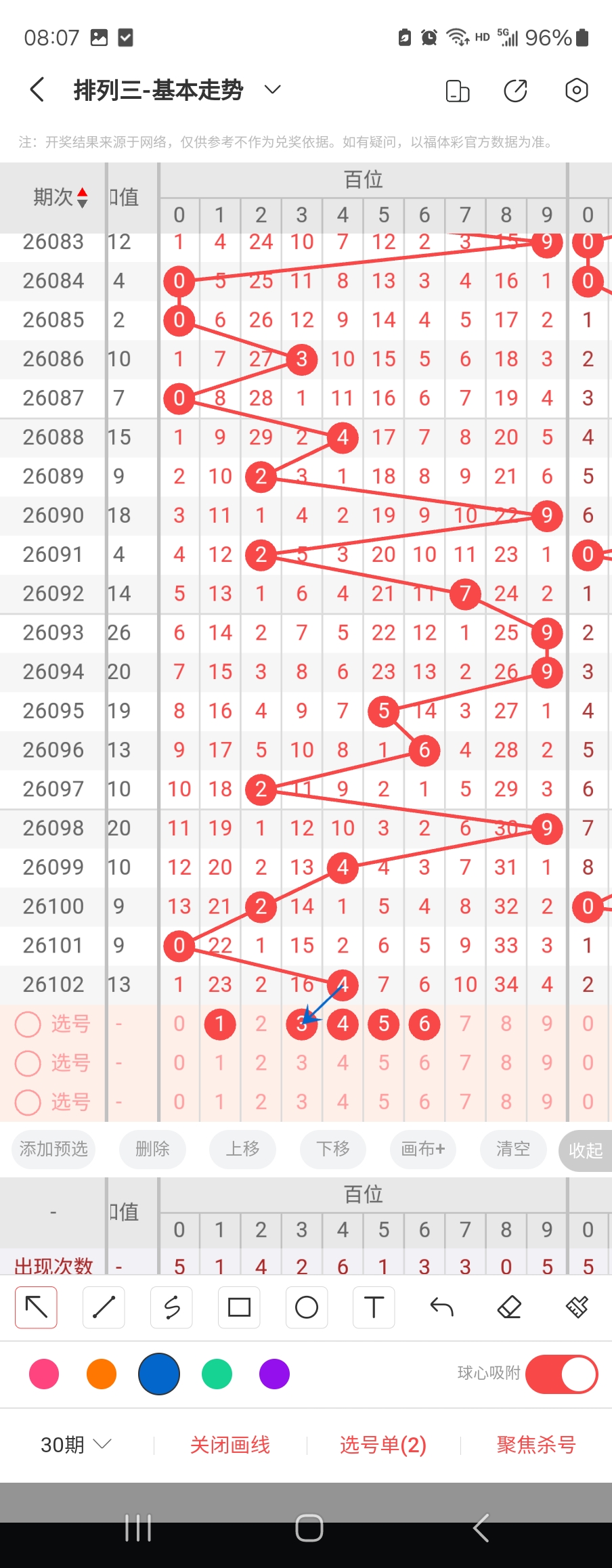Move the selection up with 上移
The height and width of the screenshot is (1568, 612).
pyautogui.click(x=242, y=1149)
